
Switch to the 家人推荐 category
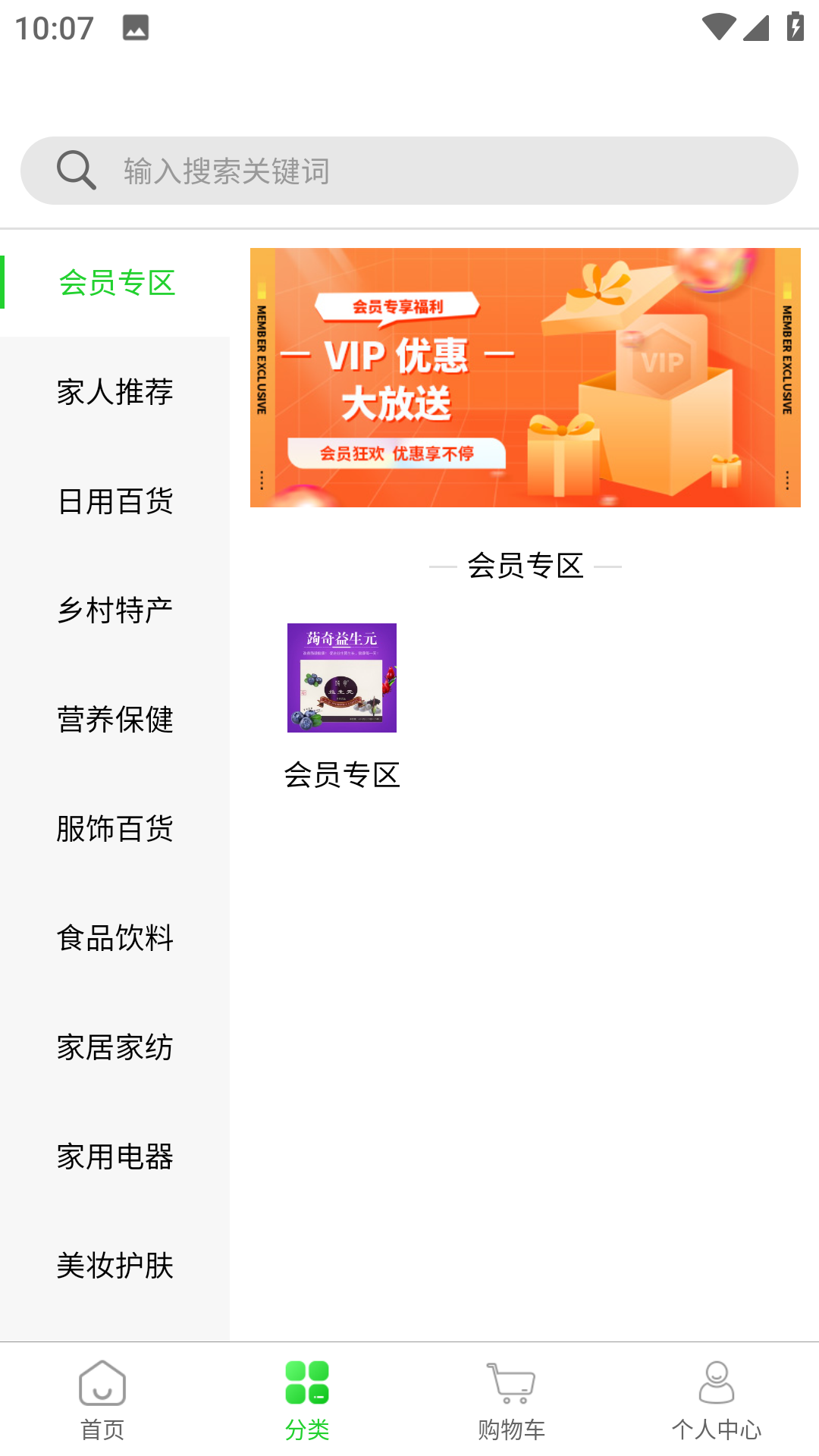pyautogui.click(x=115, y=392)
